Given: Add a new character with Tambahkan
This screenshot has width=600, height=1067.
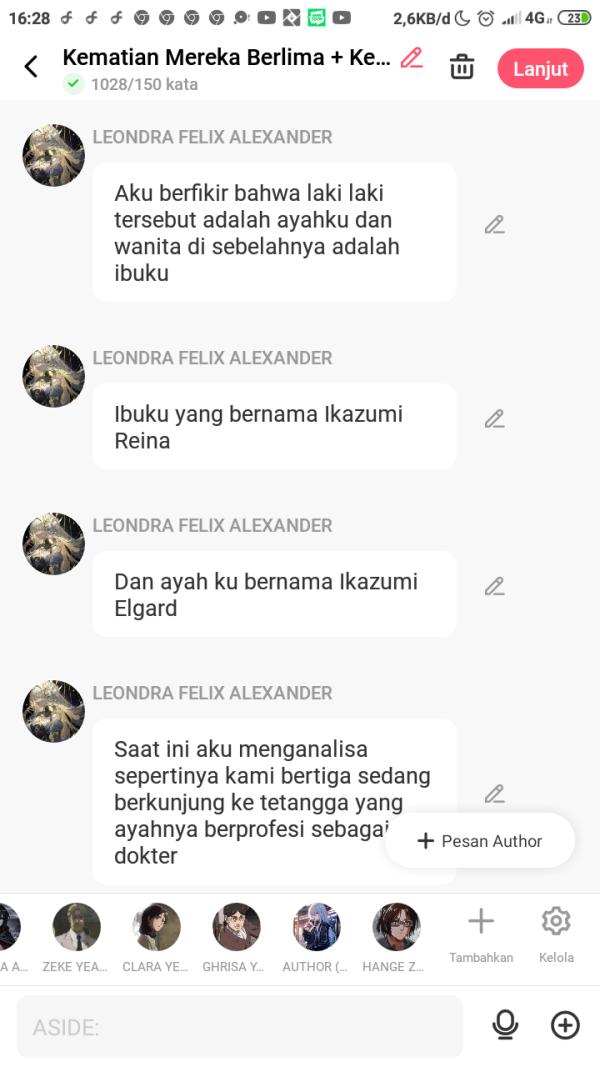Looking at the screenshot, I should click(x=481, y=934).
